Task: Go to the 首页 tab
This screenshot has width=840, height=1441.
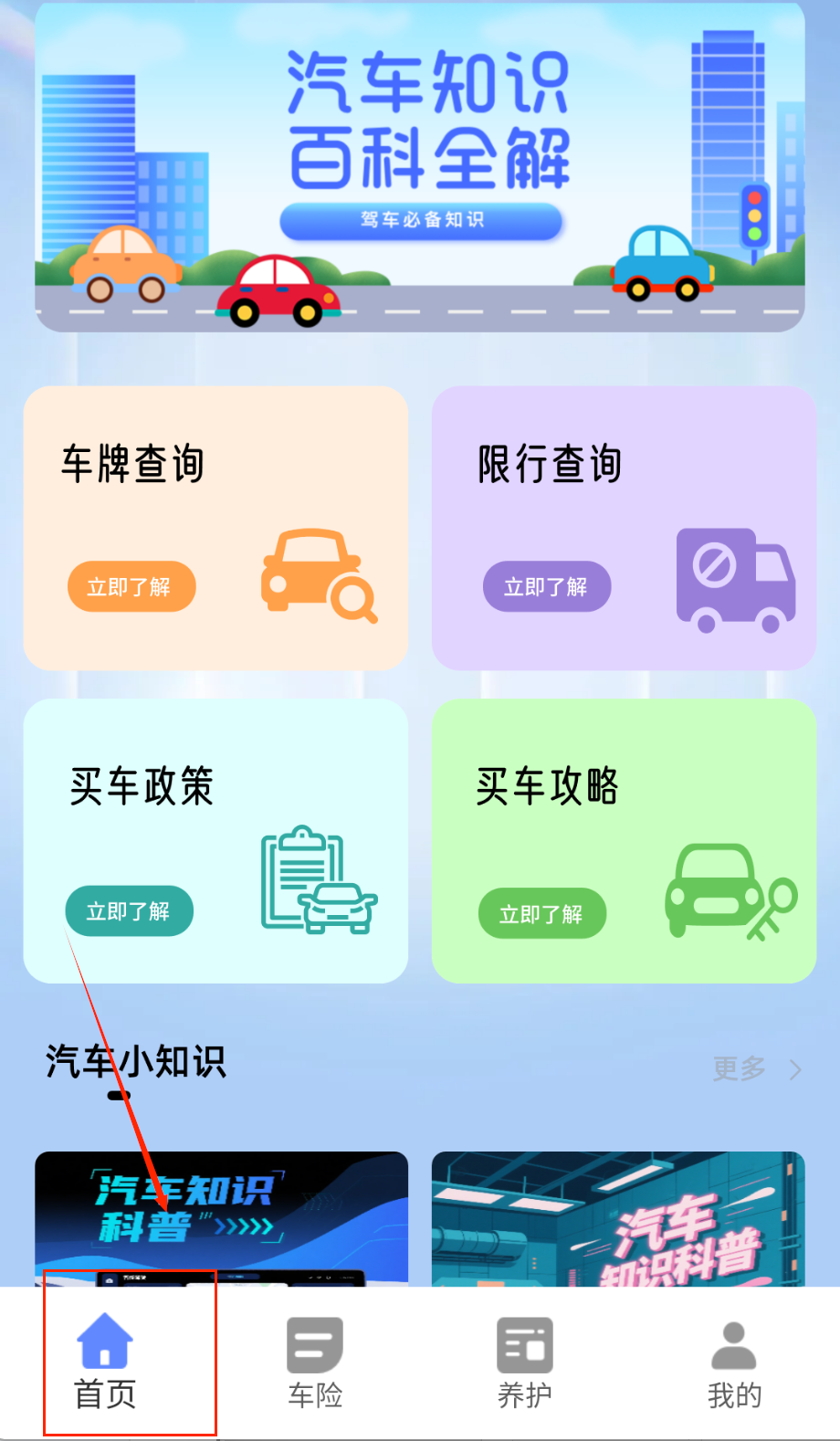Action: (x=105, y=1362)
